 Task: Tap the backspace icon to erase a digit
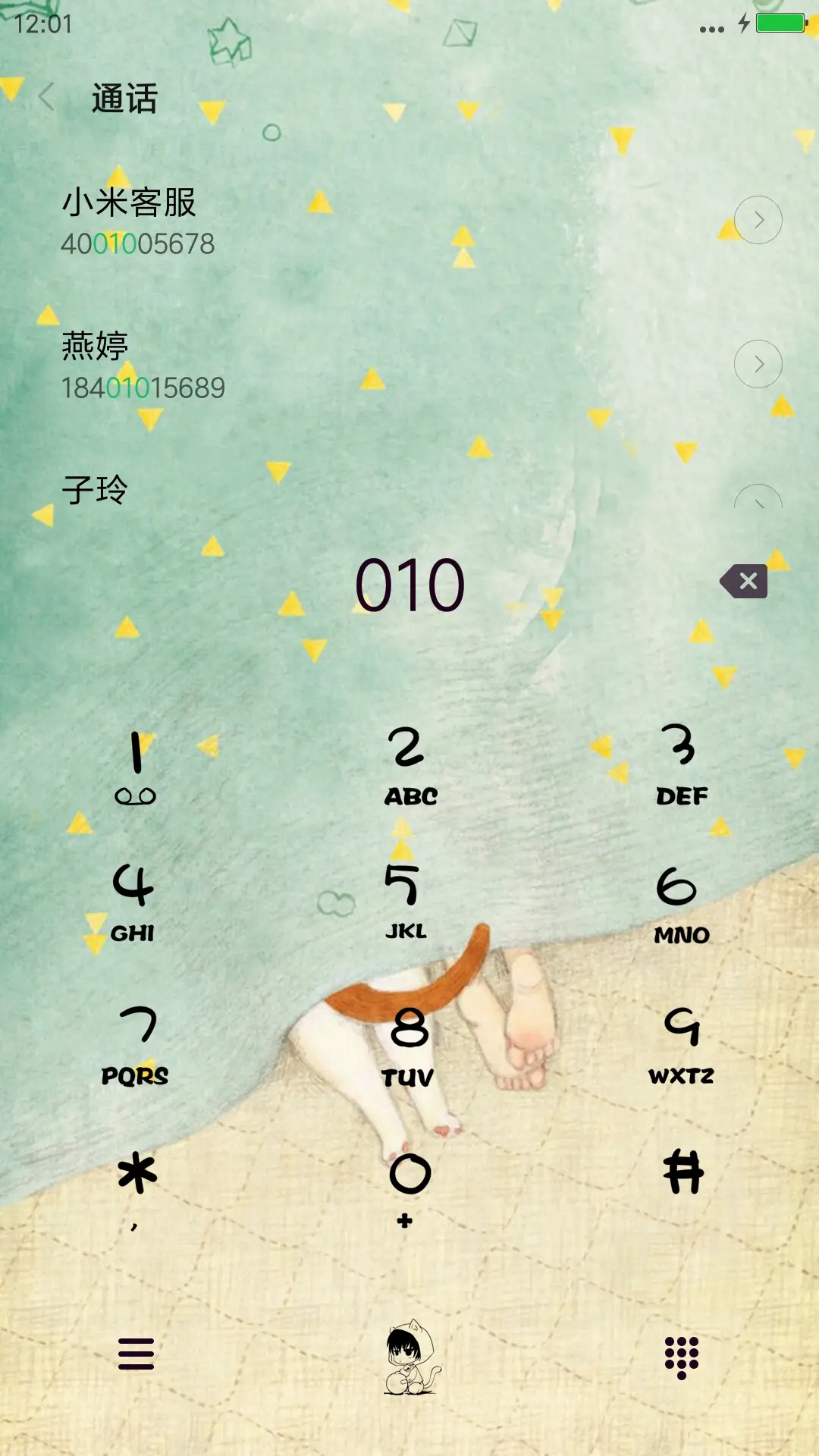[745, 582]
